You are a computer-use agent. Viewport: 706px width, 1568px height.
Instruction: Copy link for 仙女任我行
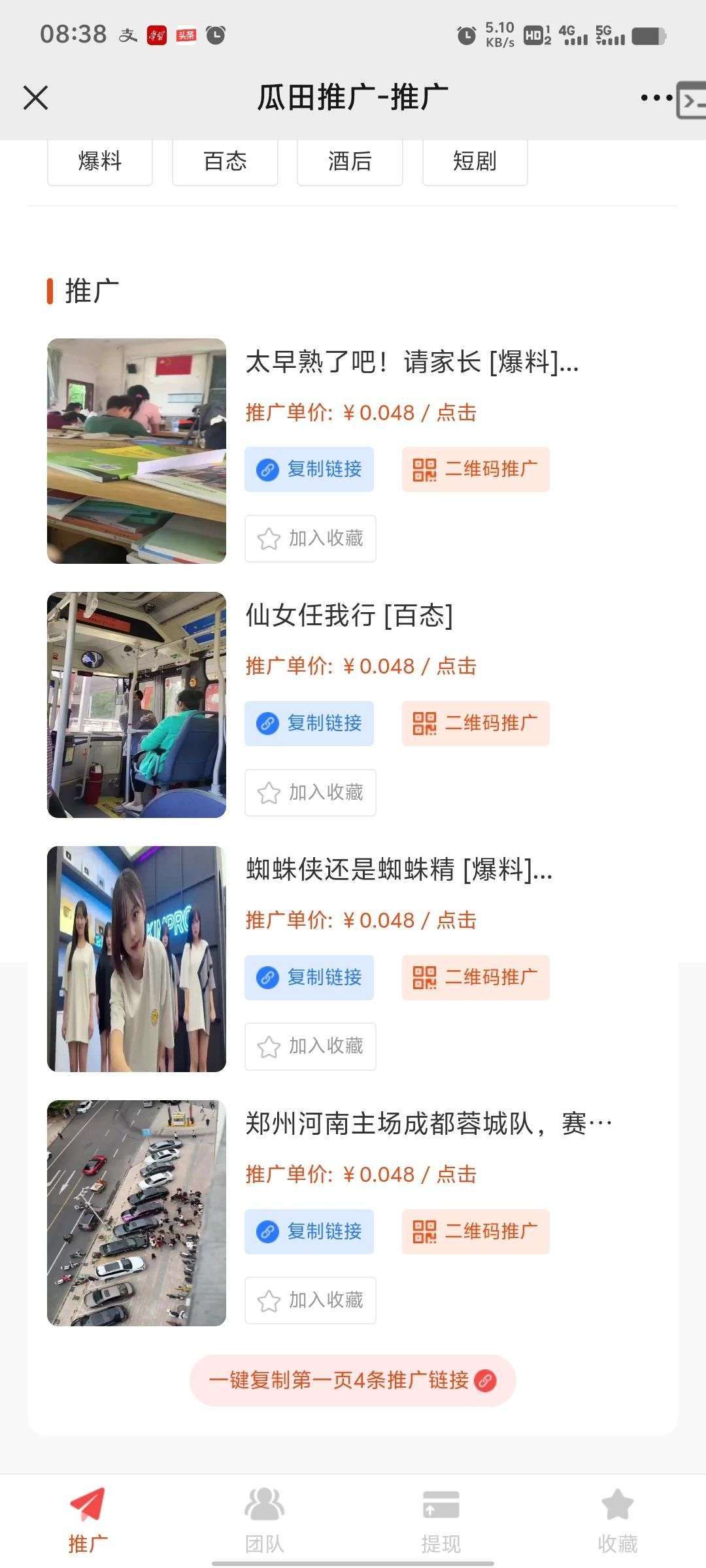pos(309,723)
